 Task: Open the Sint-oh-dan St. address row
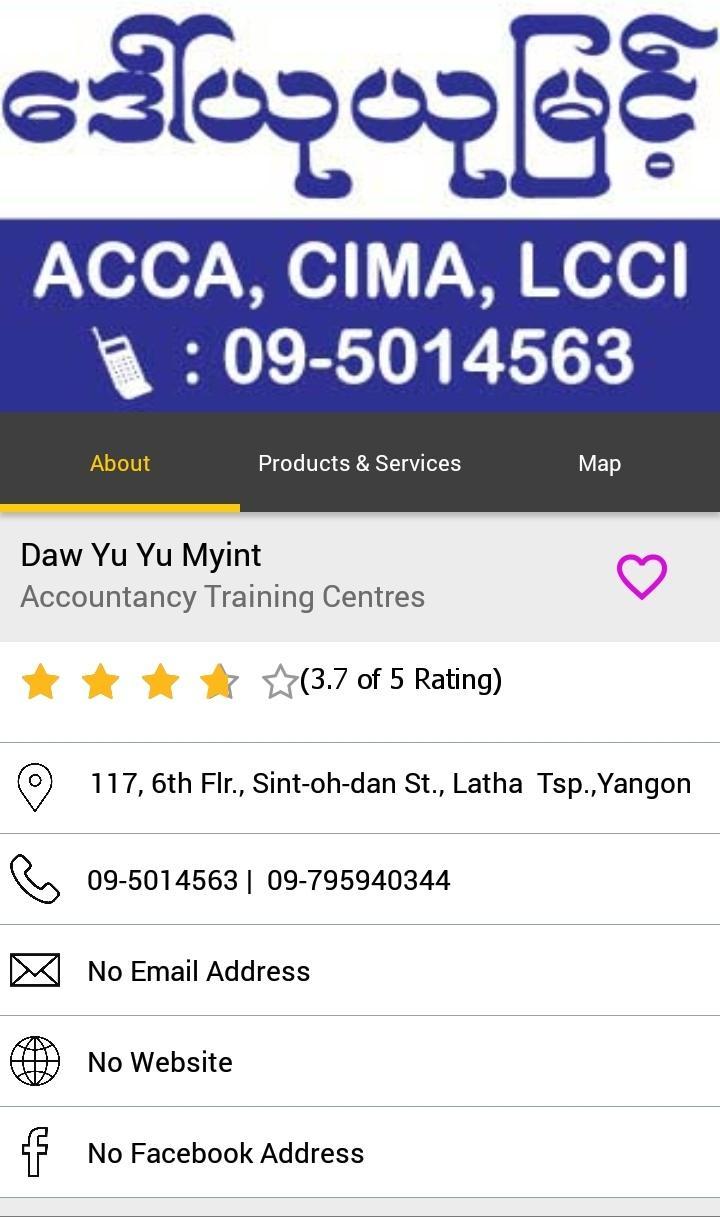pos(390,784)
